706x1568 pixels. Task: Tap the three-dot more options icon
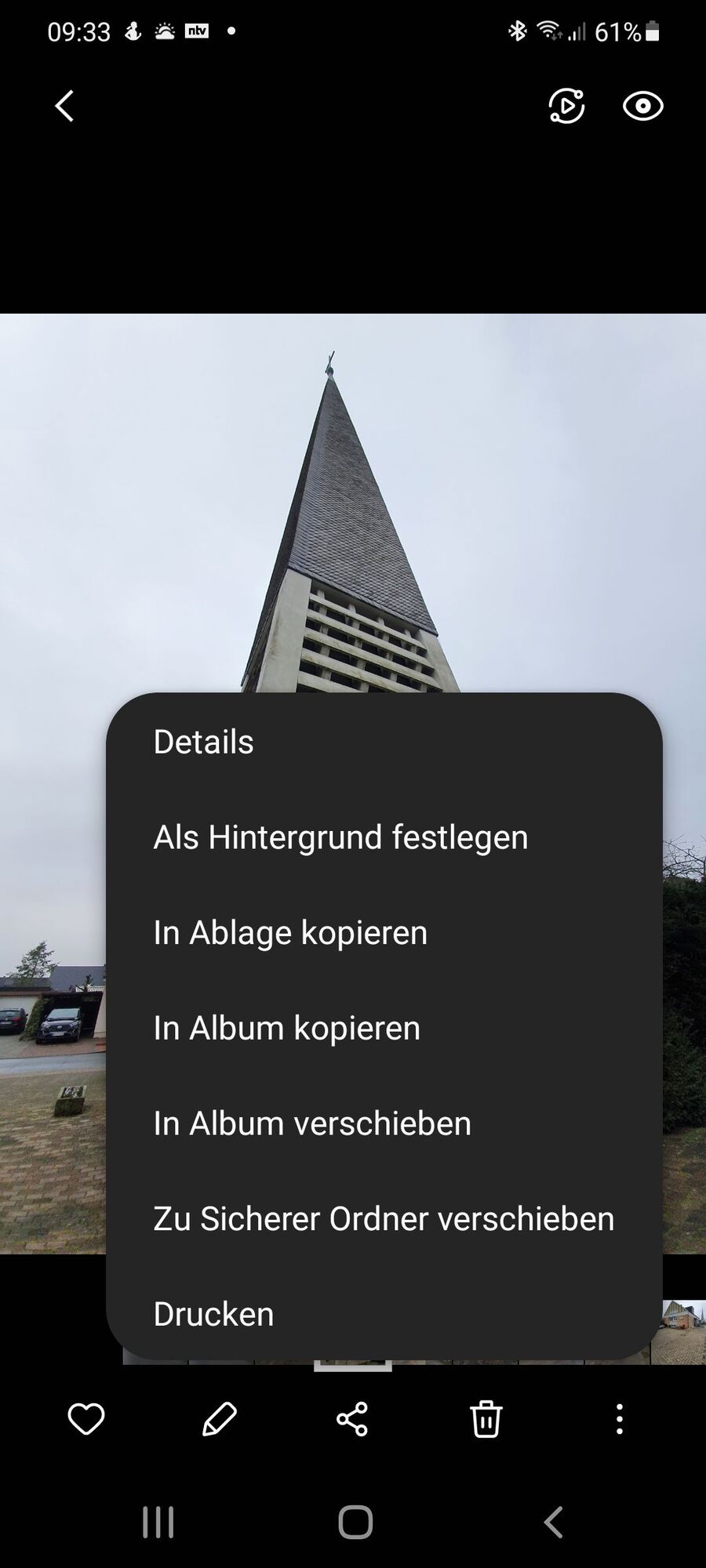click(620, 1419)
